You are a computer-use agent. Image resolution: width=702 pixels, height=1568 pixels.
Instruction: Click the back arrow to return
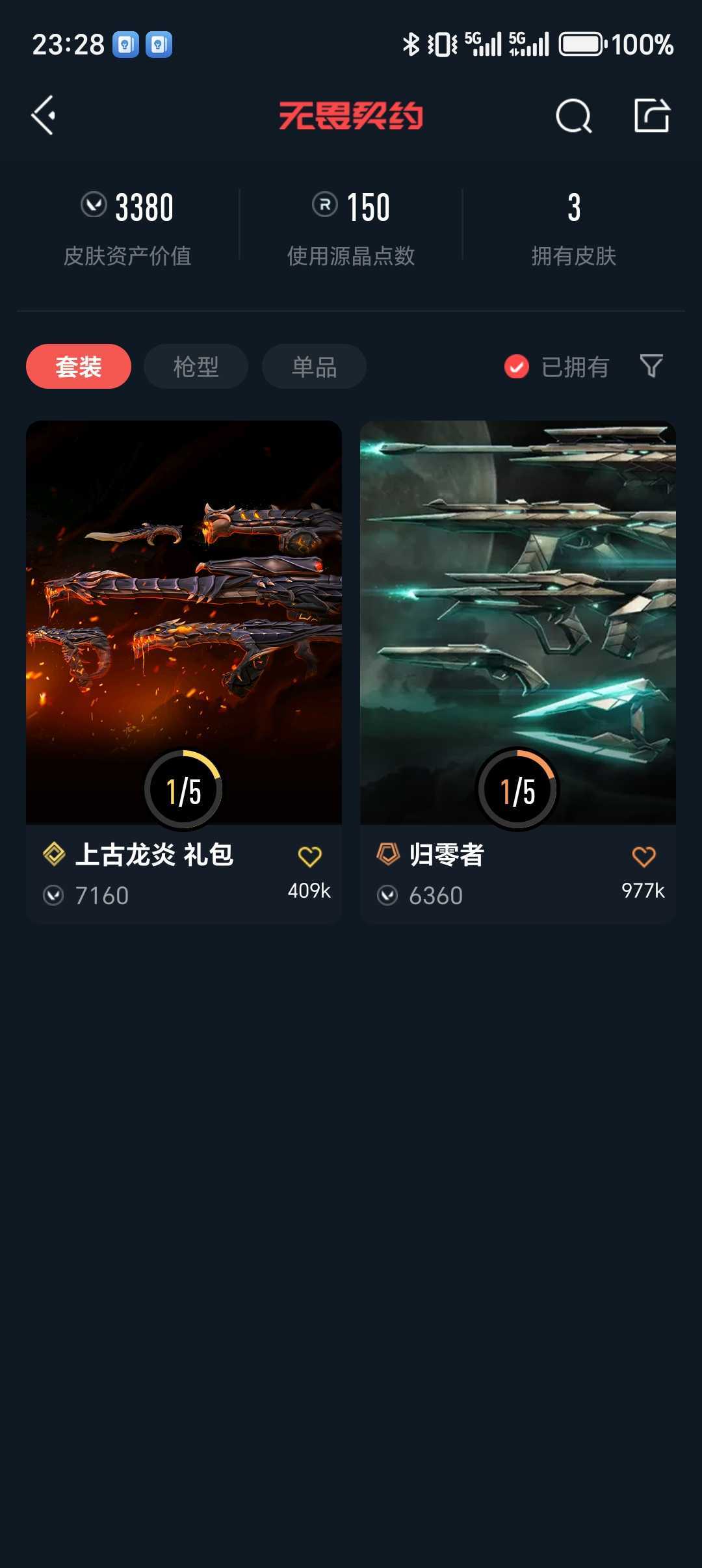click(x=43, y=117)
